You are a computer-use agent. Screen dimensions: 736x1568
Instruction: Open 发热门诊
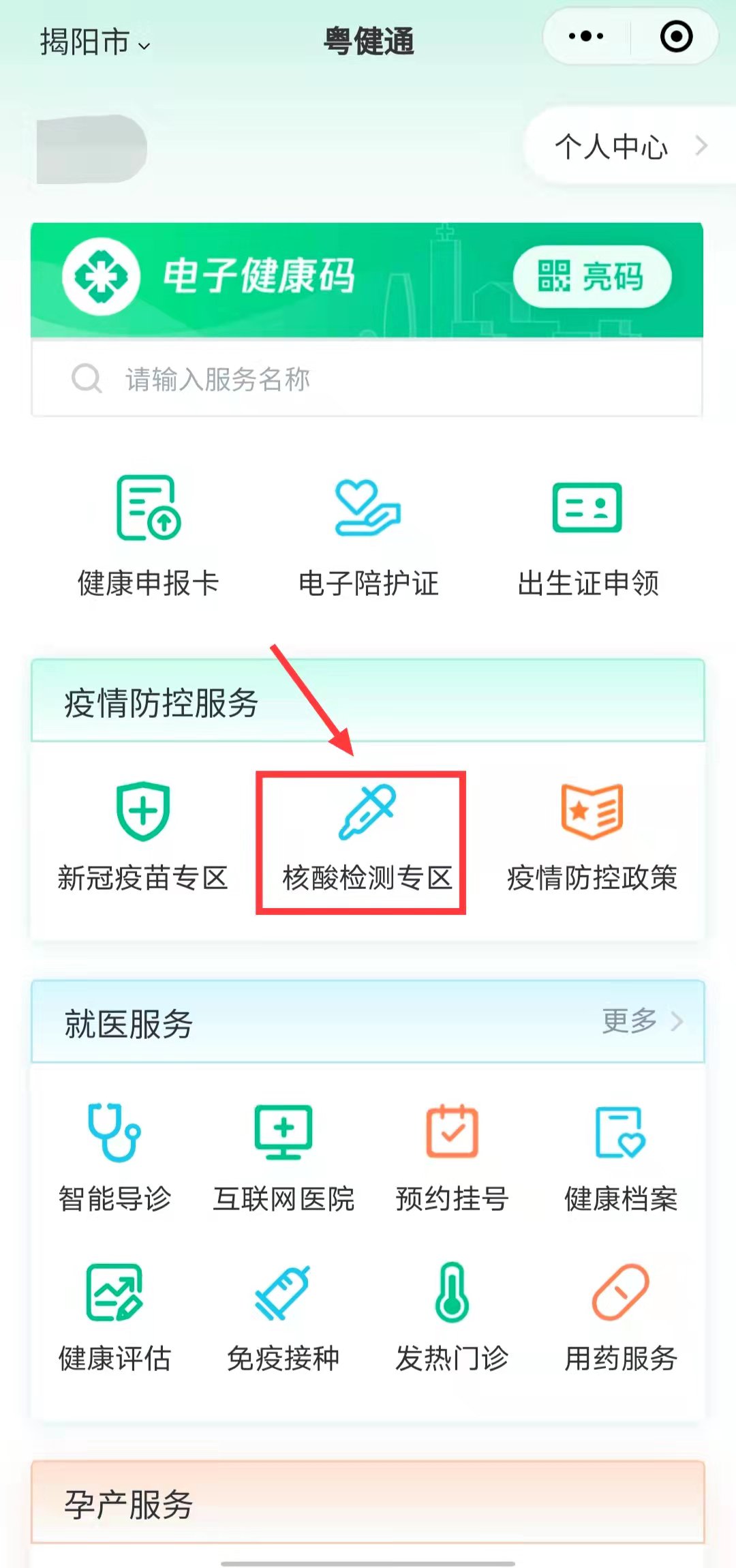click(452, 1317)
